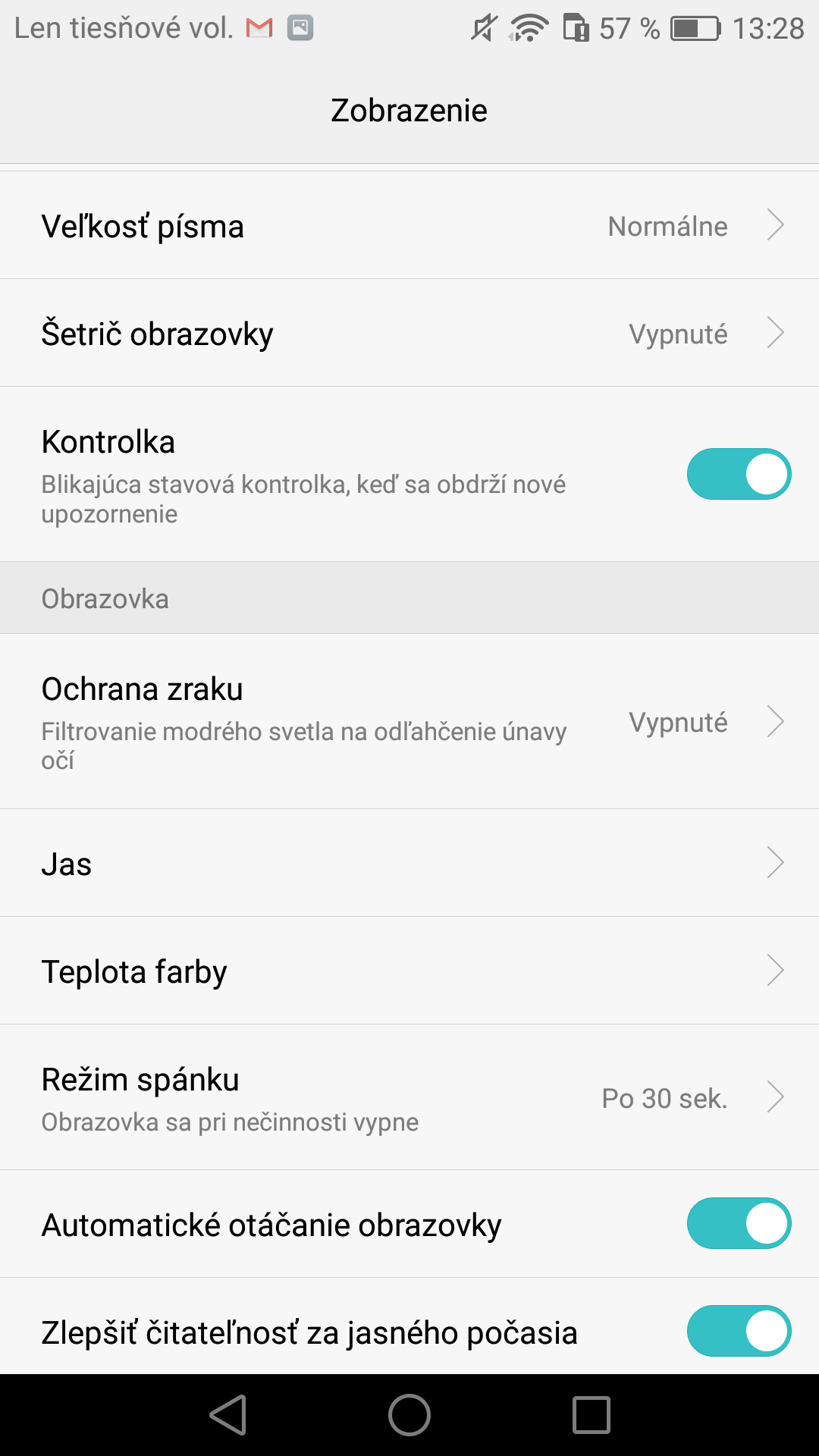
Task: Go back with the system back button
Action: [x=228, y=1415]
